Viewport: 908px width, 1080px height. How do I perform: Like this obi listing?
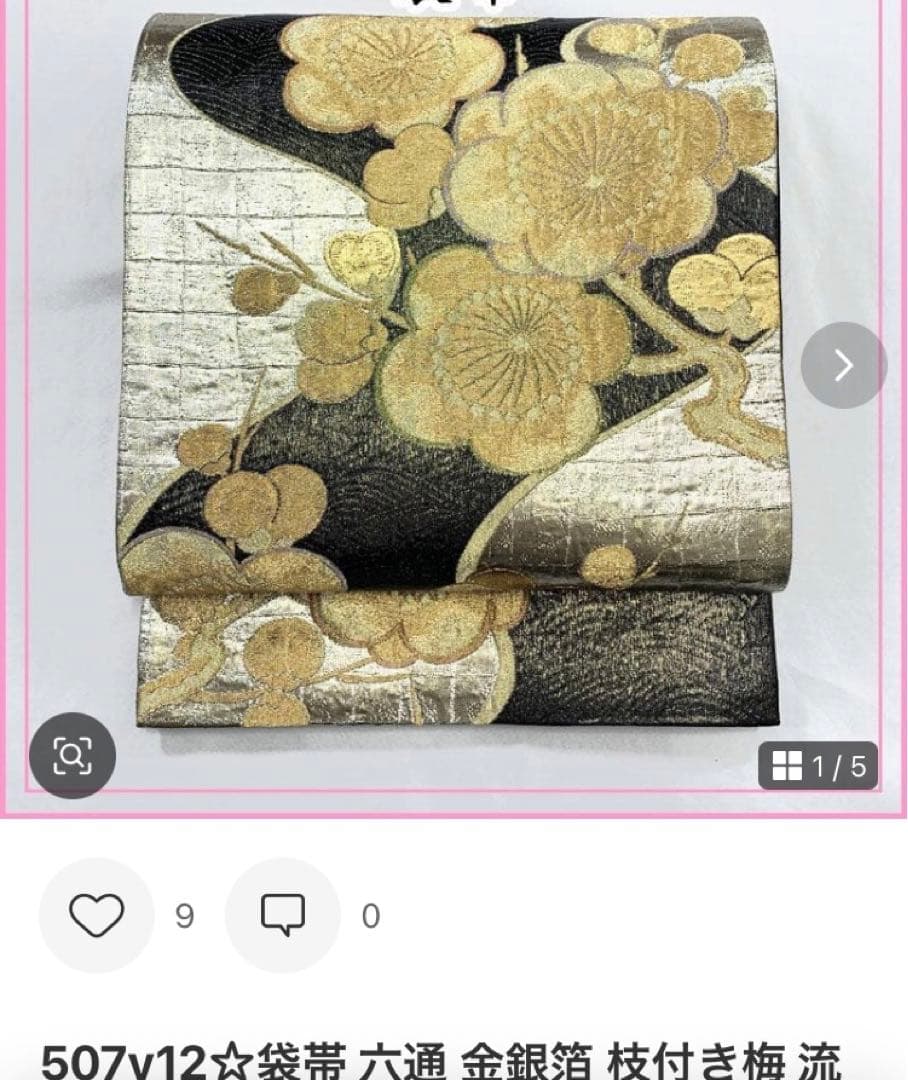click(97, 915)
